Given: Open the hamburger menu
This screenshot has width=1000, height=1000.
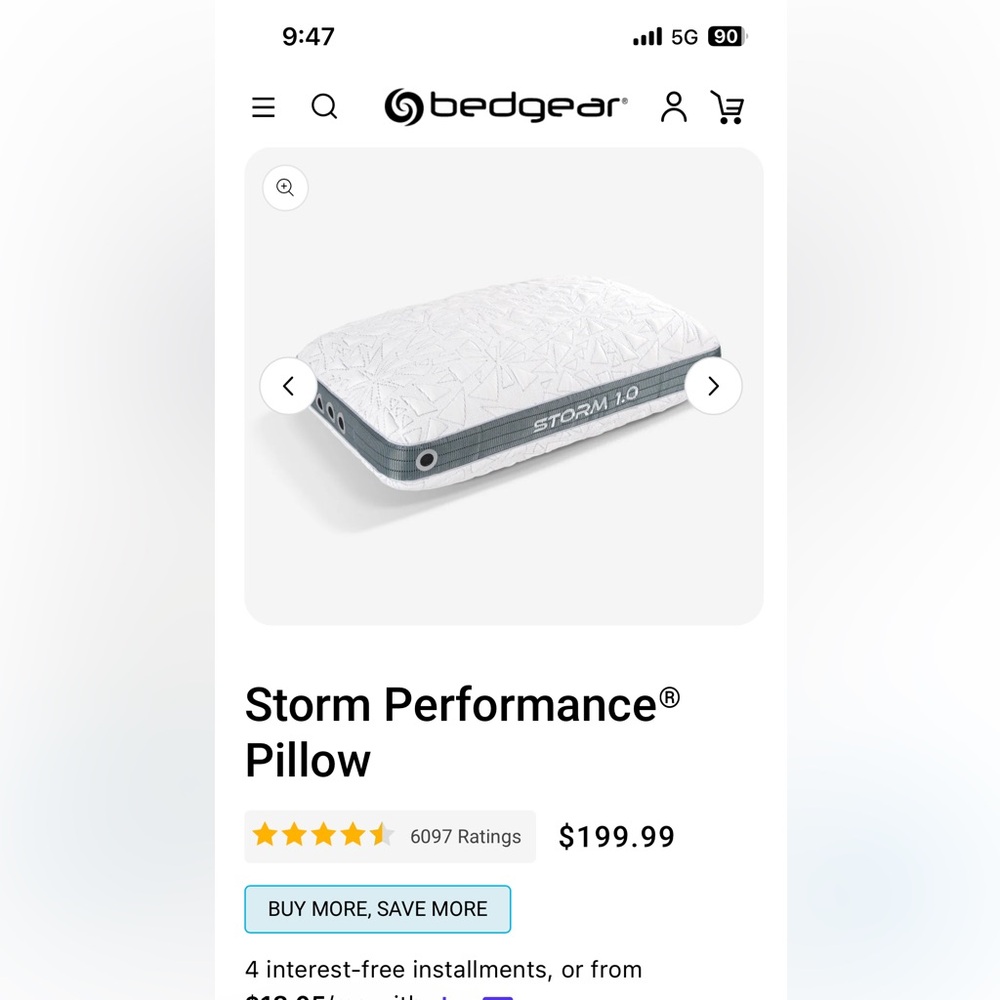Looking at the screenshot, I should click(x=263, y=107).
